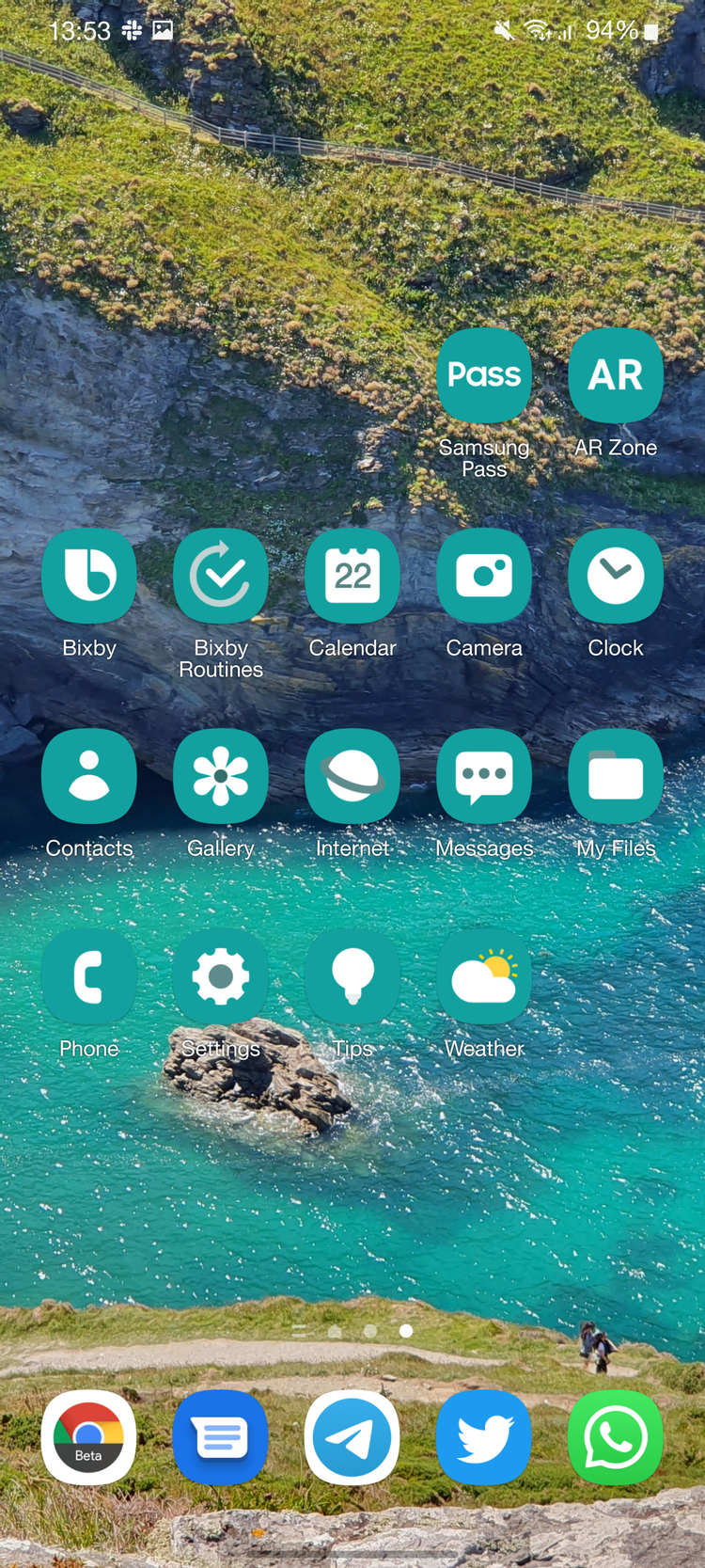
Task: Launch the Camera
Action: (484, 576)
